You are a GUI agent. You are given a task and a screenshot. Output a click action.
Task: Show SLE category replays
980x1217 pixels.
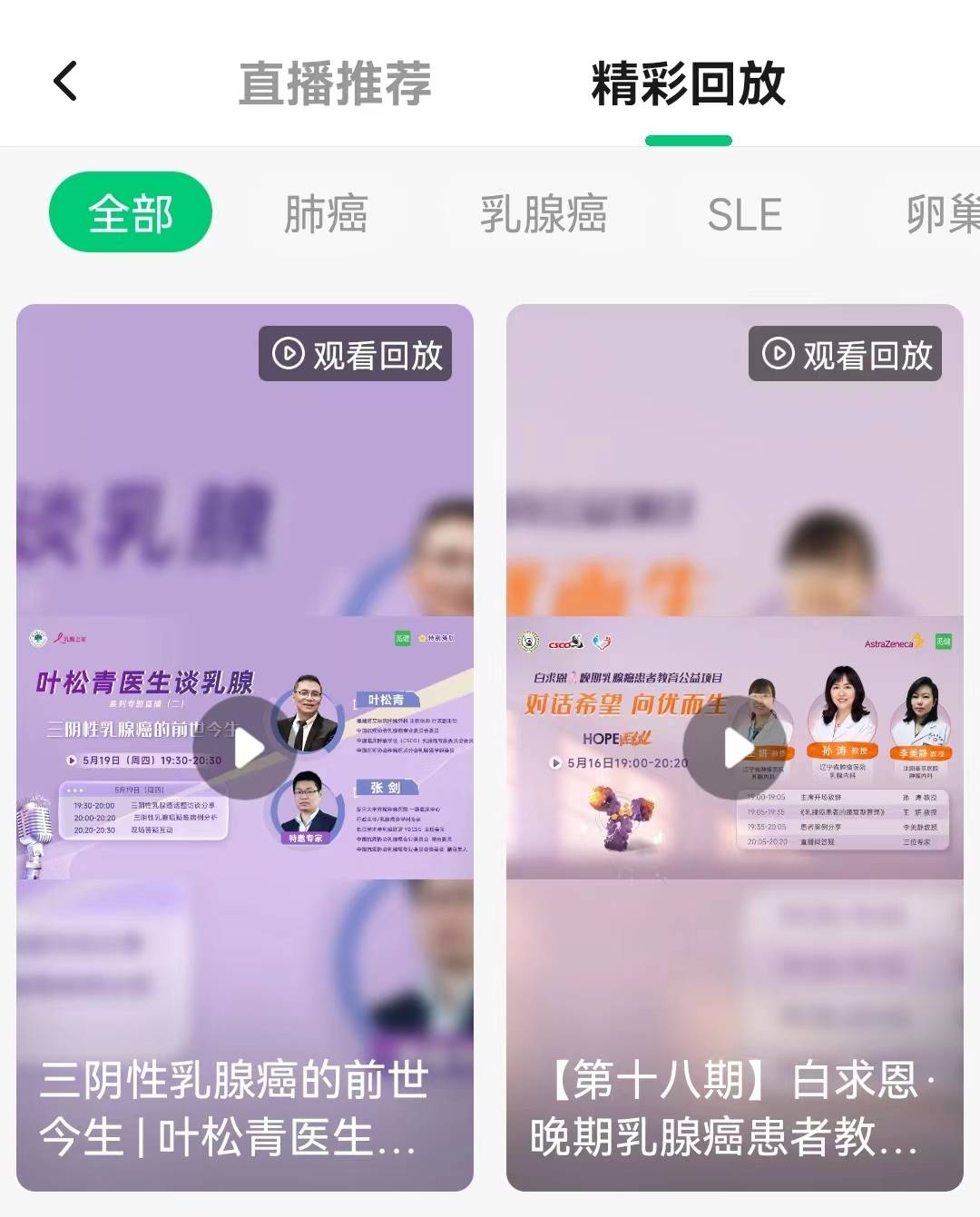click(744, 214)
